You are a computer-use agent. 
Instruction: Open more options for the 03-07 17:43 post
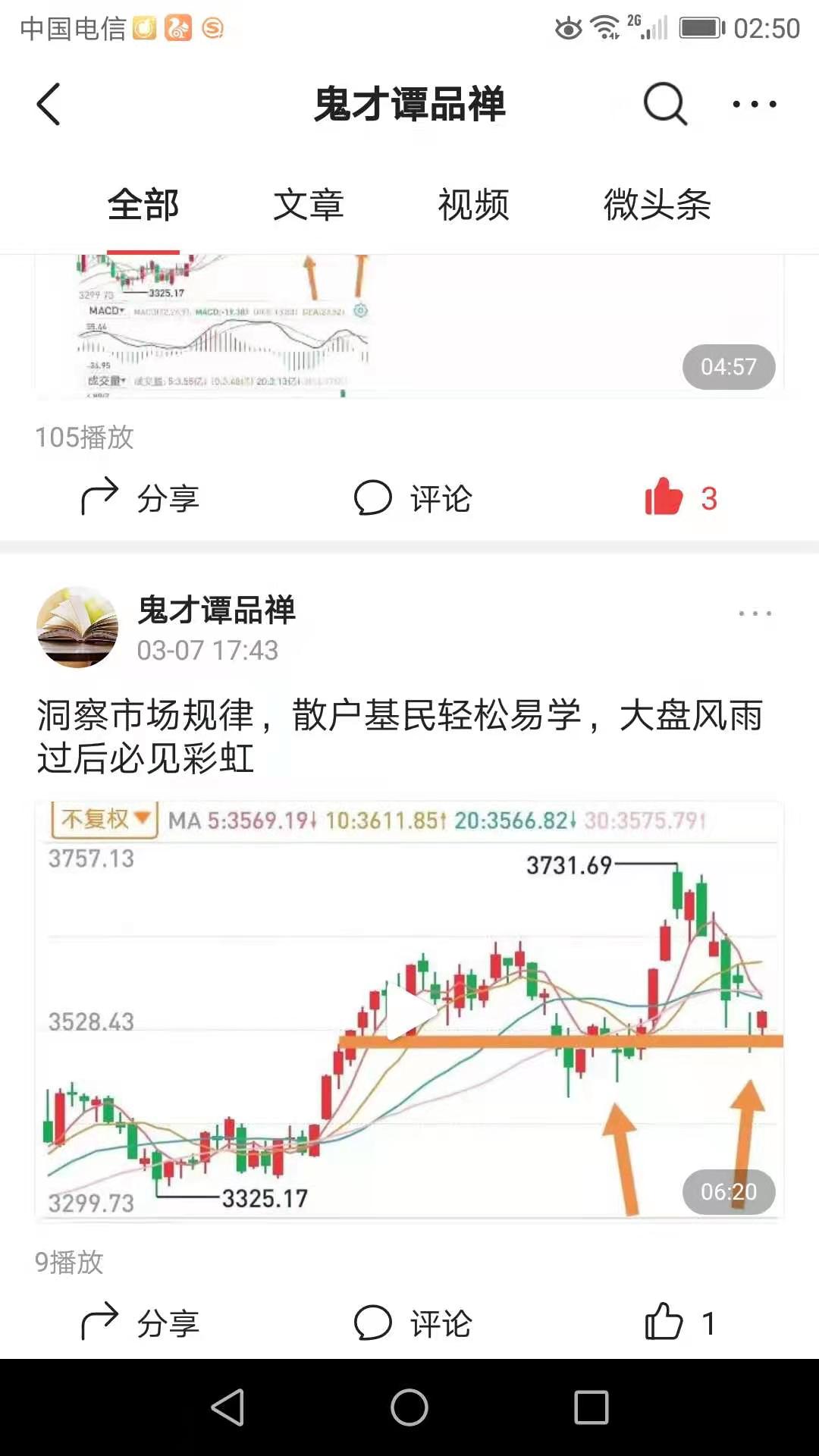pos(755,613)
